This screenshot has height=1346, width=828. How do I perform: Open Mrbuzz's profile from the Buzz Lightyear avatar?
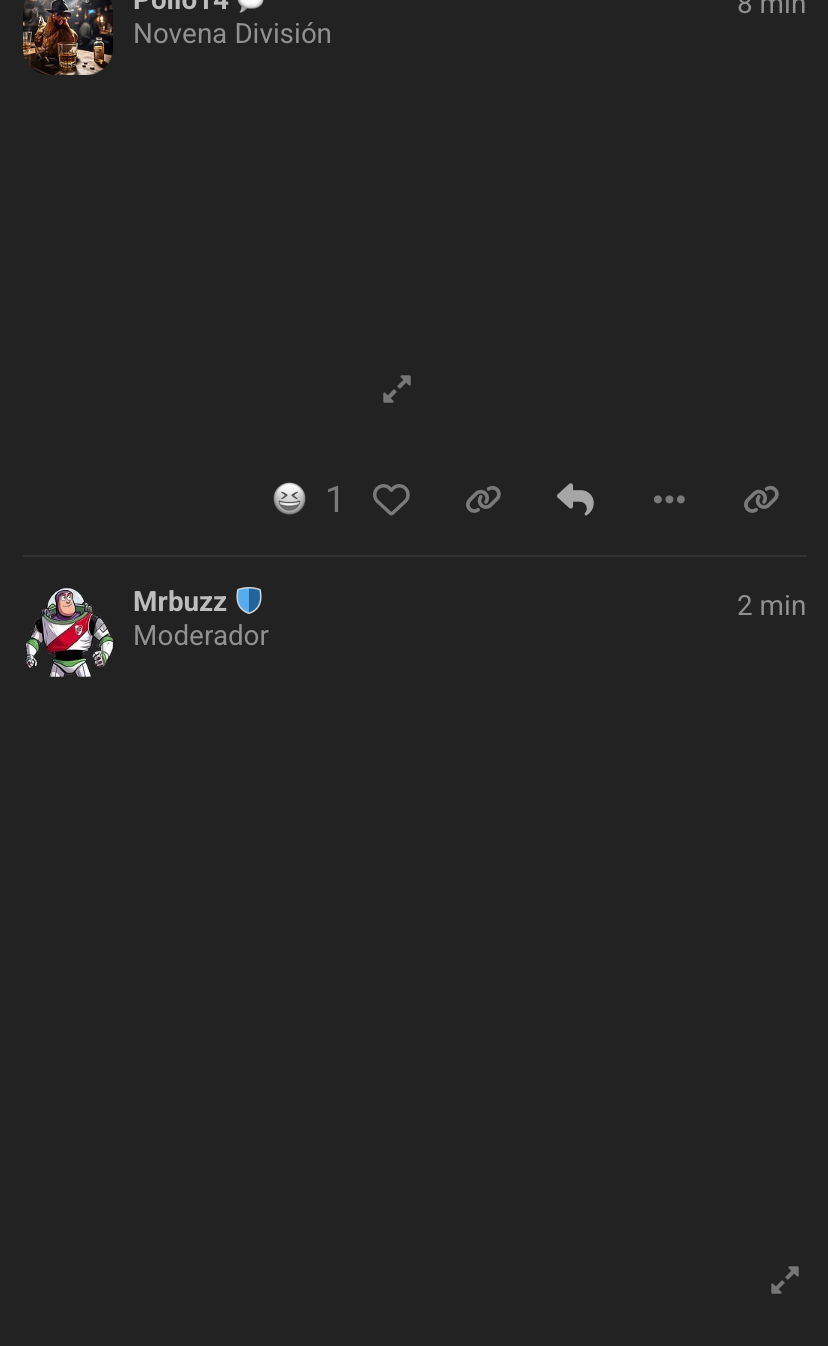(x=68, y=633)
